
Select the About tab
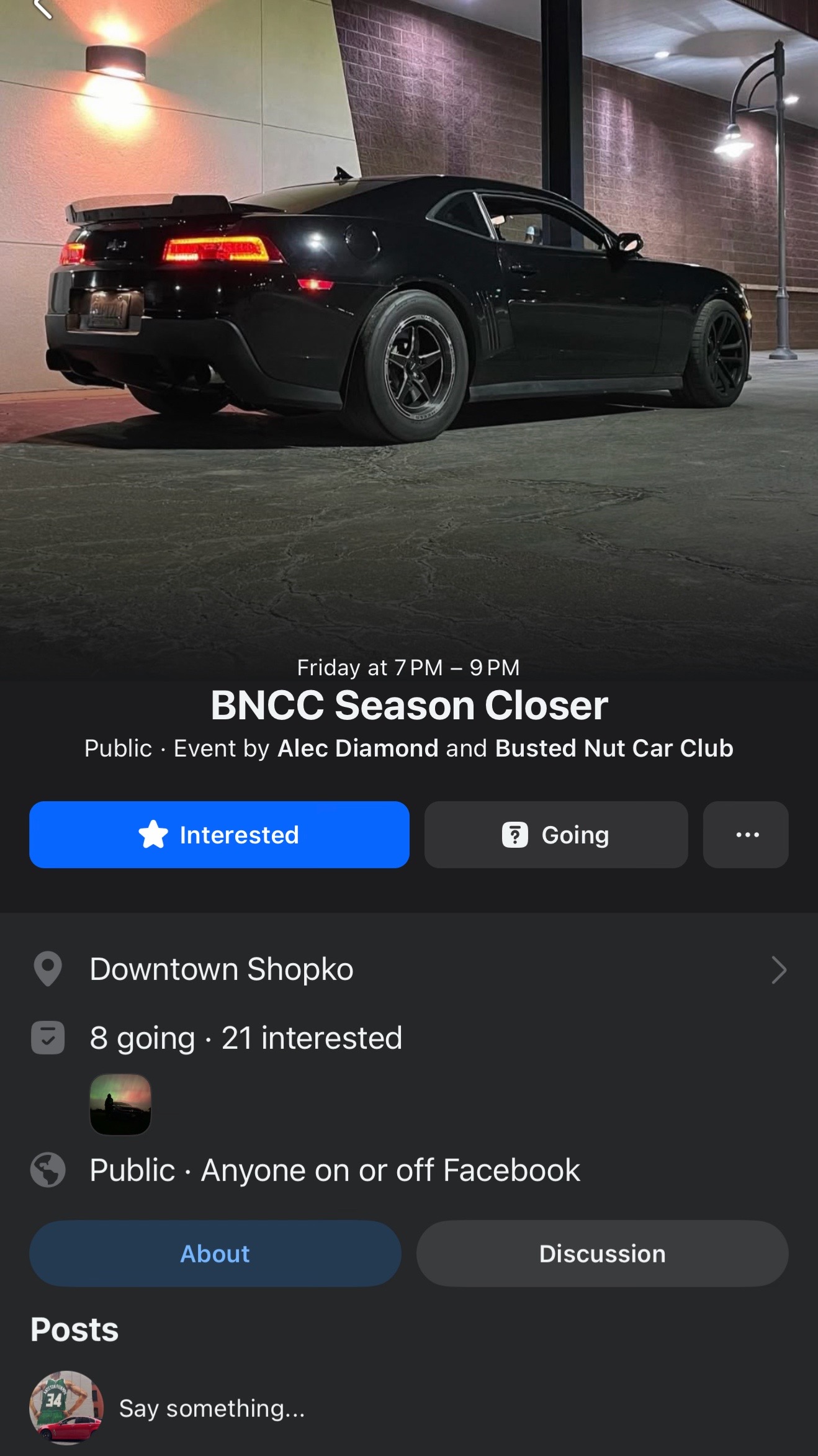(x=215, y=1254)
